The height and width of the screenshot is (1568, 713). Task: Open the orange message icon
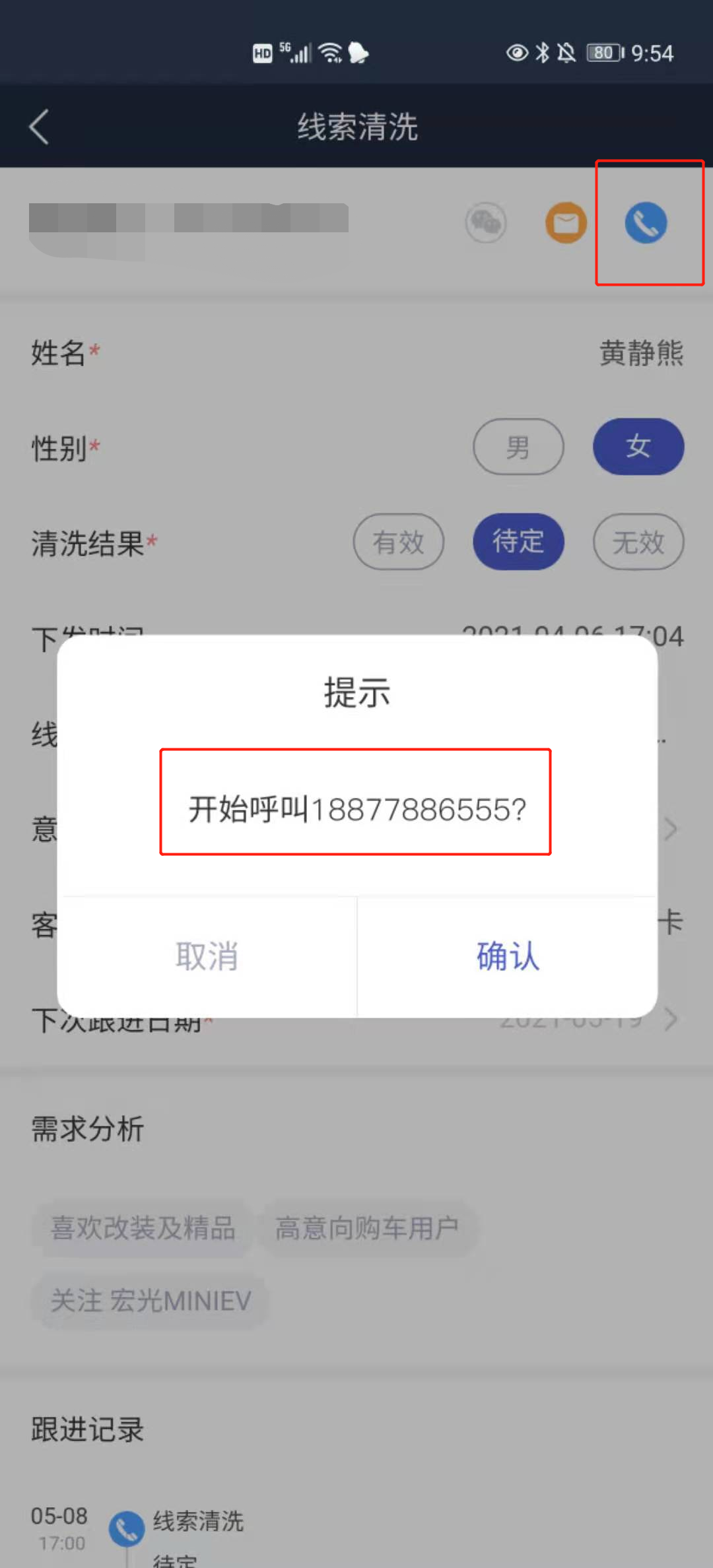point(566,223)
